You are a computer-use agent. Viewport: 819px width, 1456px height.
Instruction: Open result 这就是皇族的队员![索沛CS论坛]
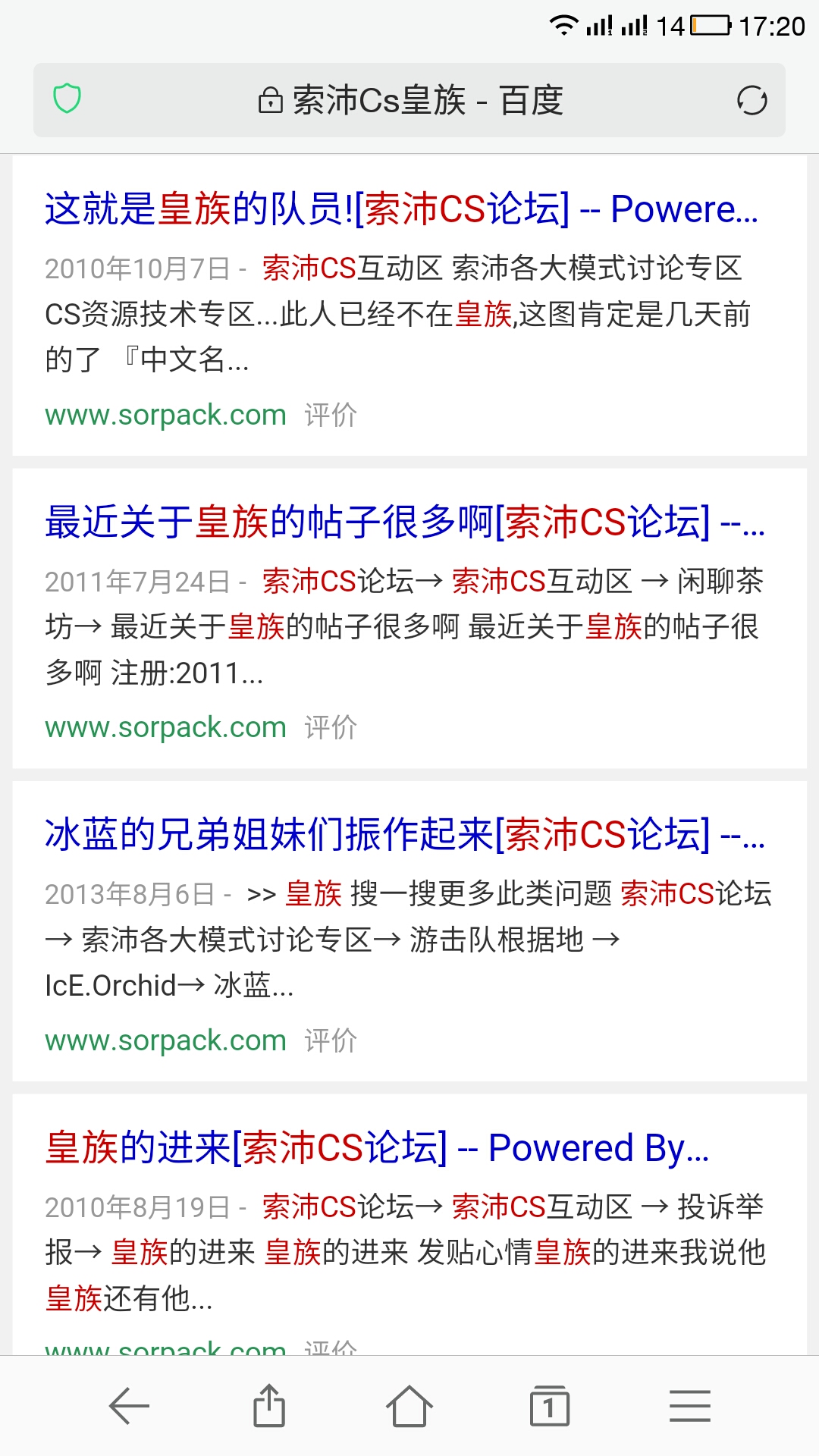402,209
